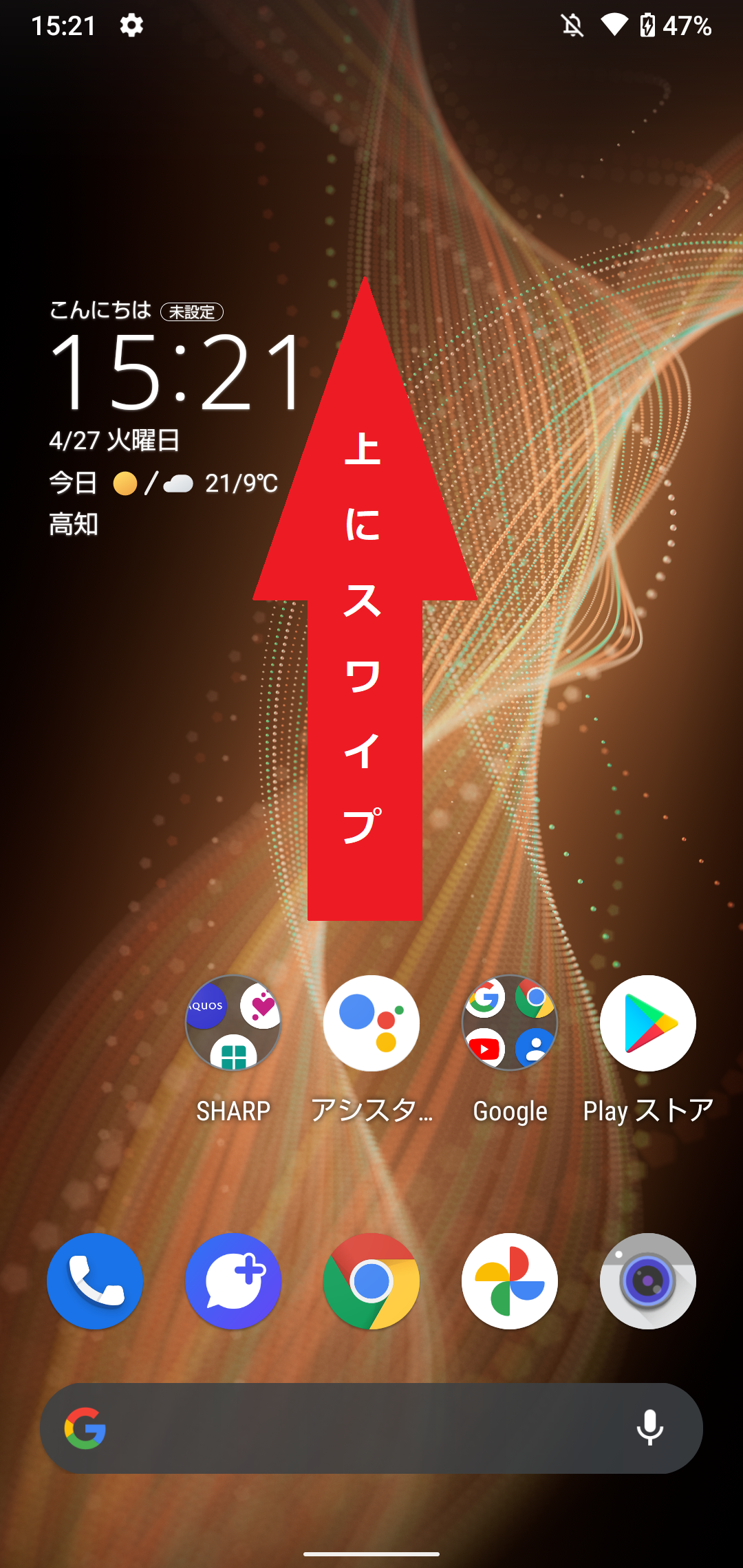Launch the messaging app with plus bubble

[x=233, y=1281]
